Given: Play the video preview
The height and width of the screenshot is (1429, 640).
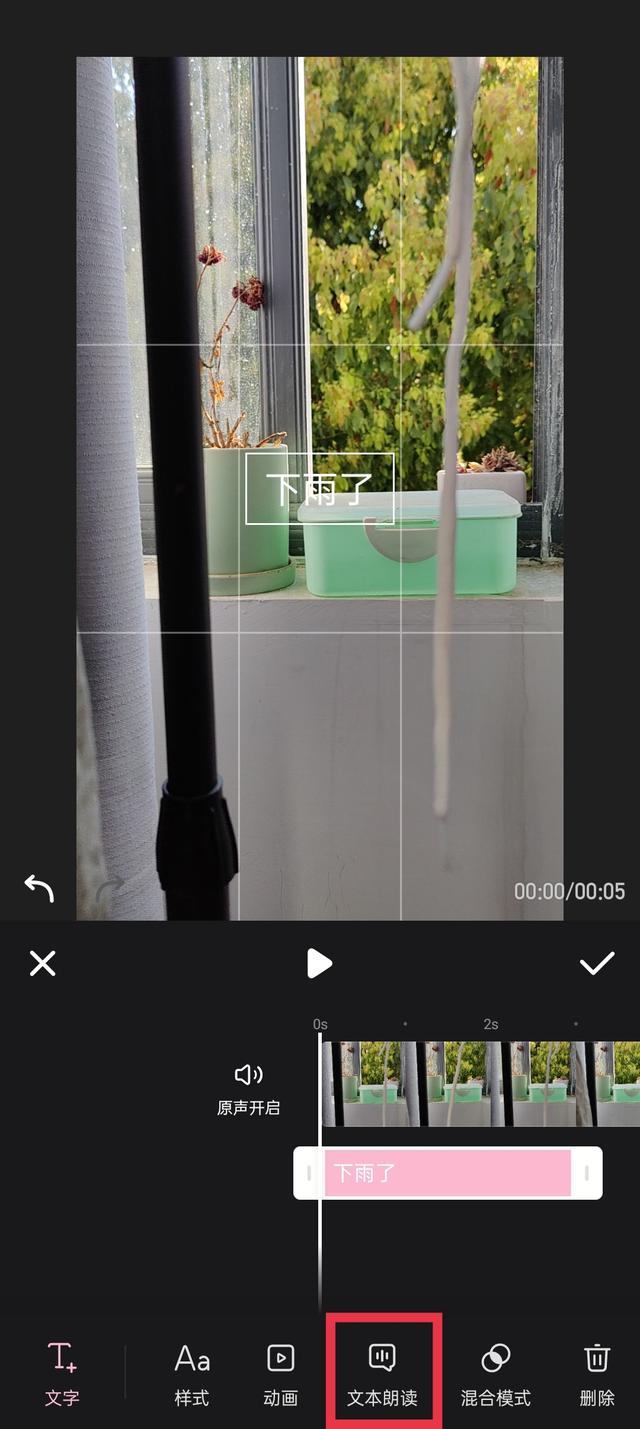Looking at the screenshot, I should (319, 964).
